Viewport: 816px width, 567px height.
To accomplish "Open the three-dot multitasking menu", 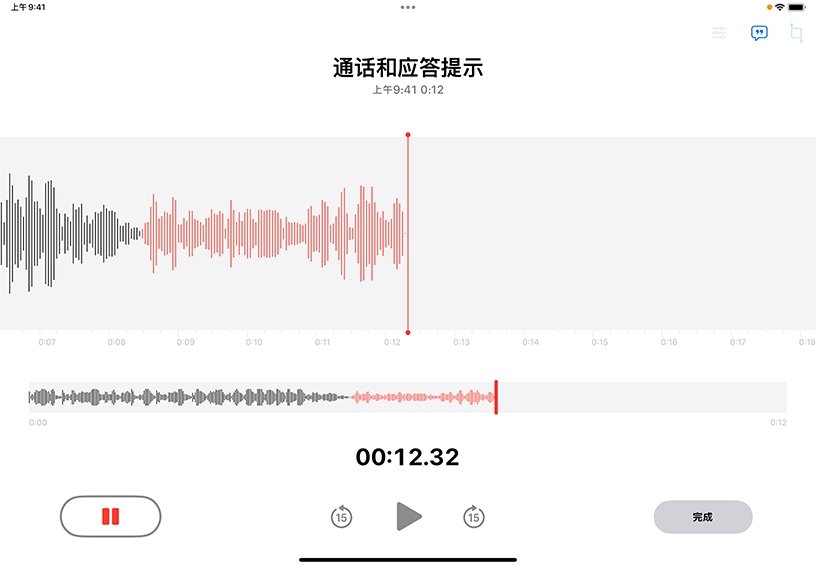I will pyautogui.click(x=408, y=7).
